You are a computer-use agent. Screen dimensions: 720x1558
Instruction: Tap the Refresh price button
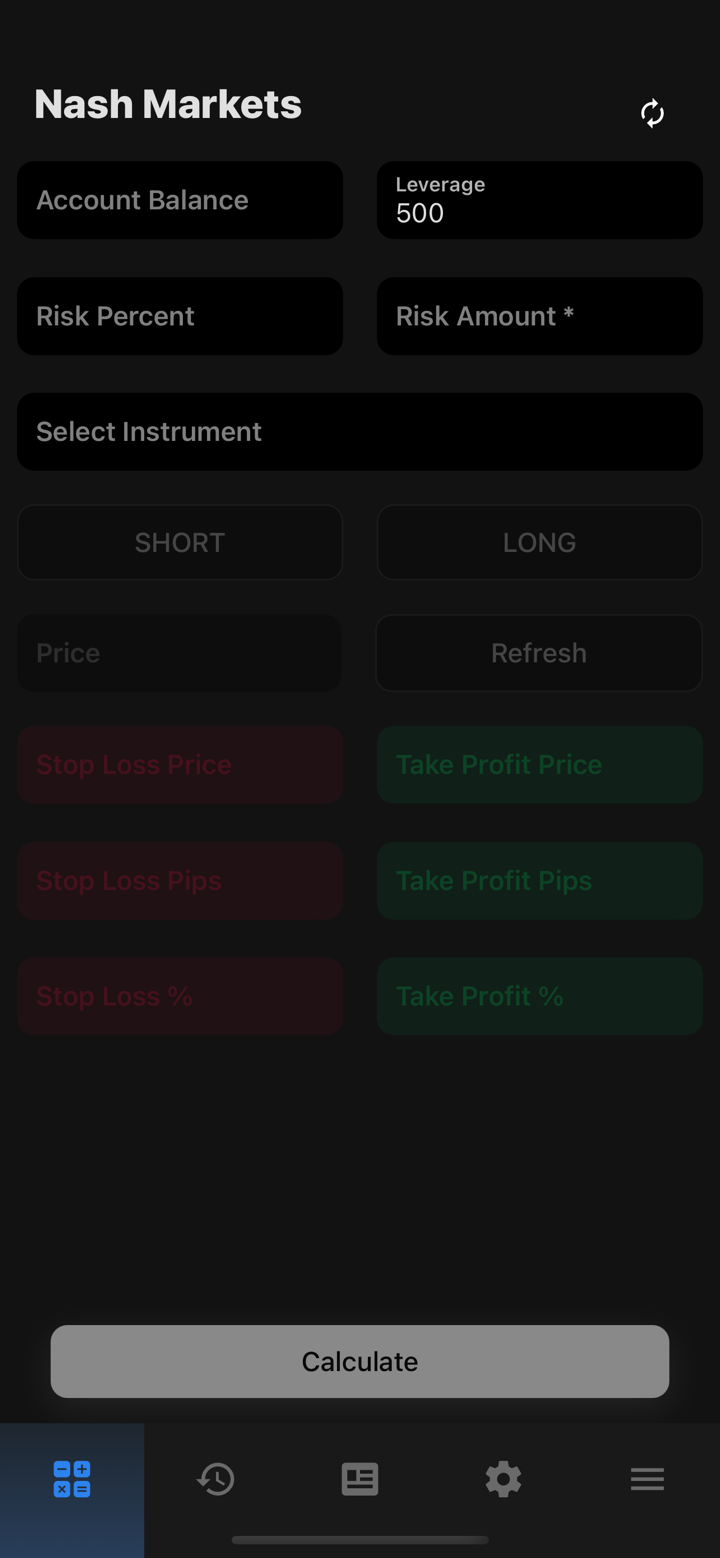pyautogui.click(x=539, y=652)
